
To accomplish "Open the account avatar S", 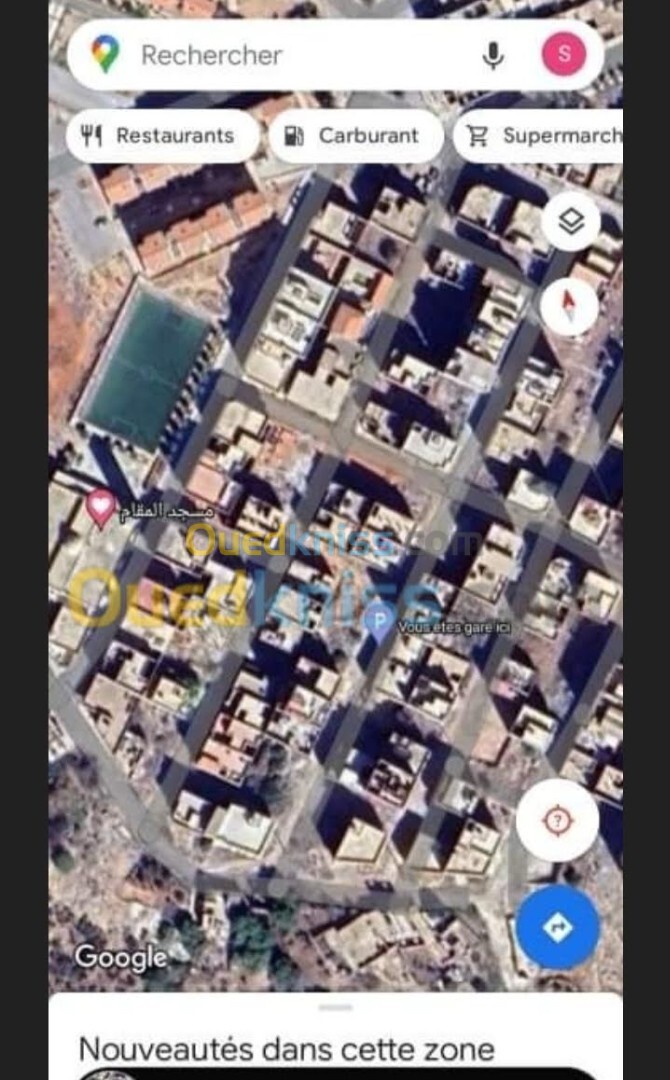I will (564, 55).
